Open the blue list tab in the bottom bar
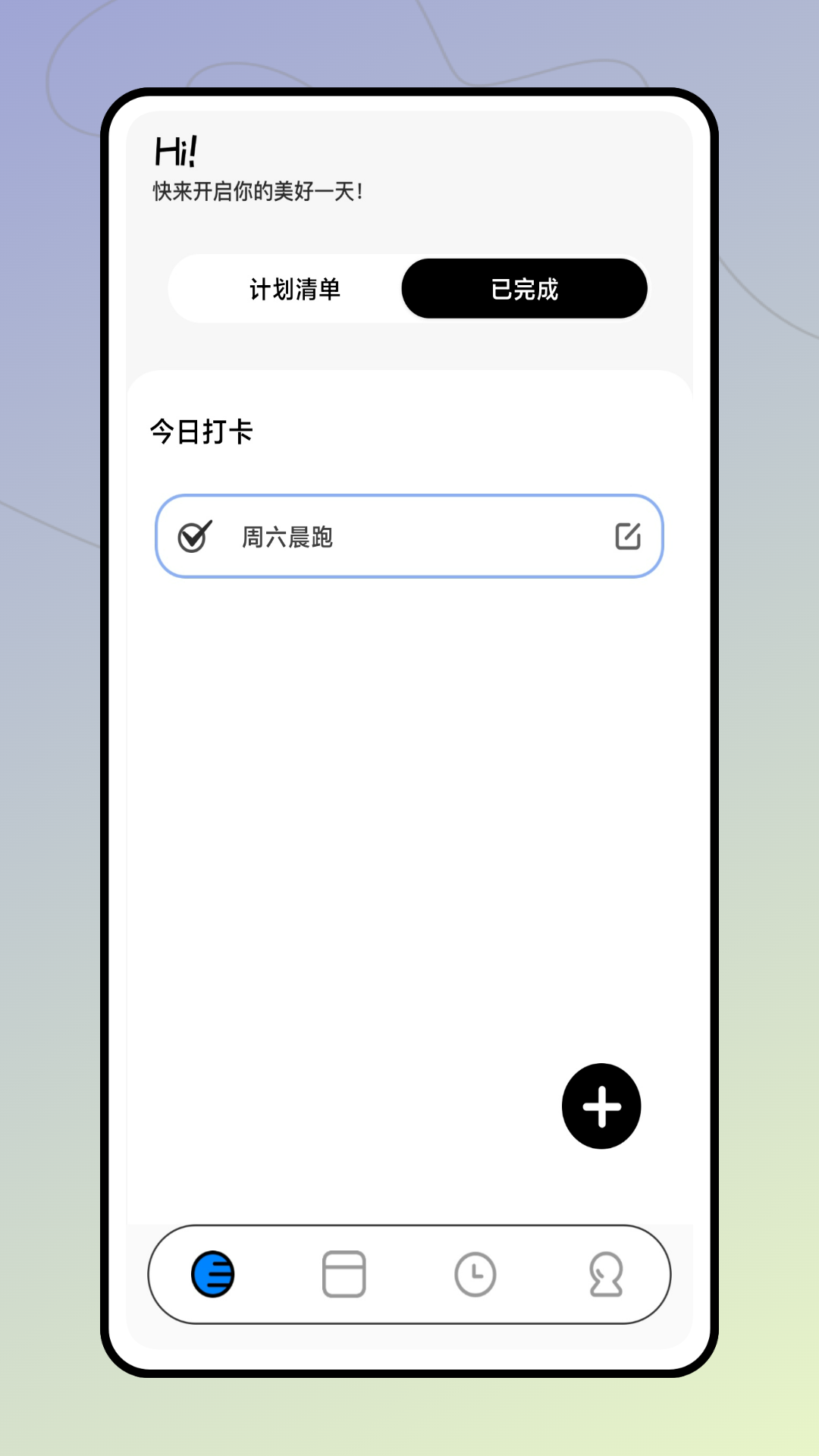This screenshot has height=1456, width=819. tap(213, 1274)
